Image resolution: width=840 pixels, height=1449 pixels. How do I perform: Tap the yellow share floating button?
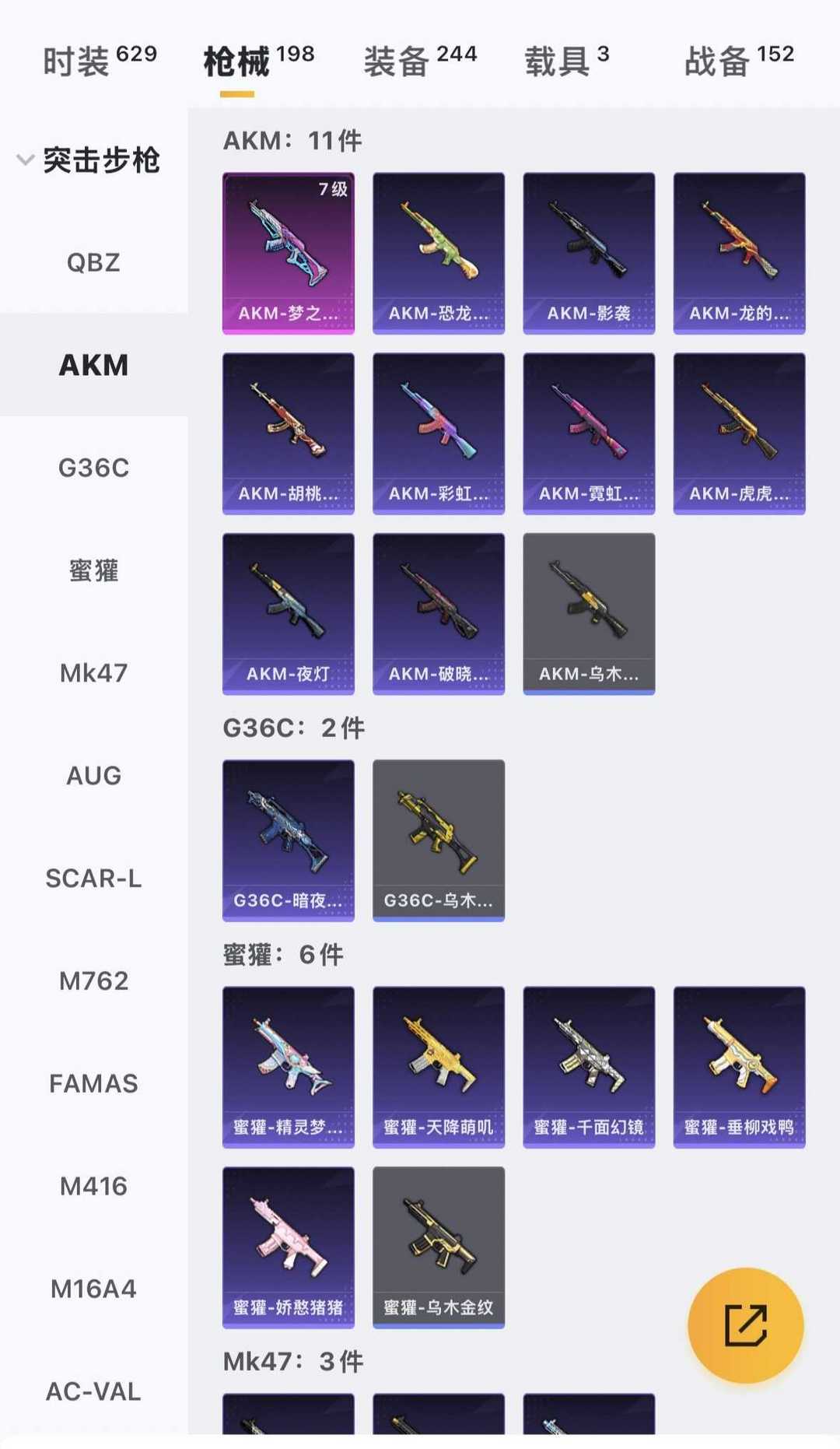(745, 1324)
